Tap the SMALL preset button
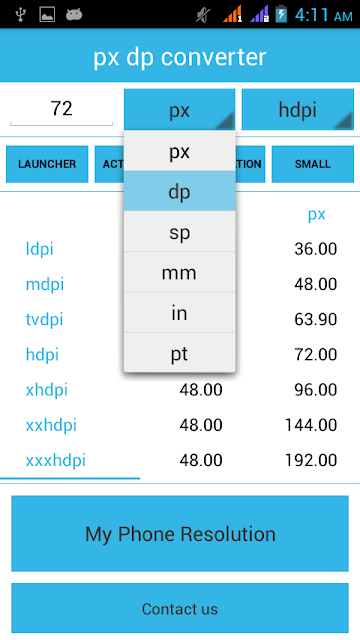The image size is (360, 640). (x=313, y=164)
